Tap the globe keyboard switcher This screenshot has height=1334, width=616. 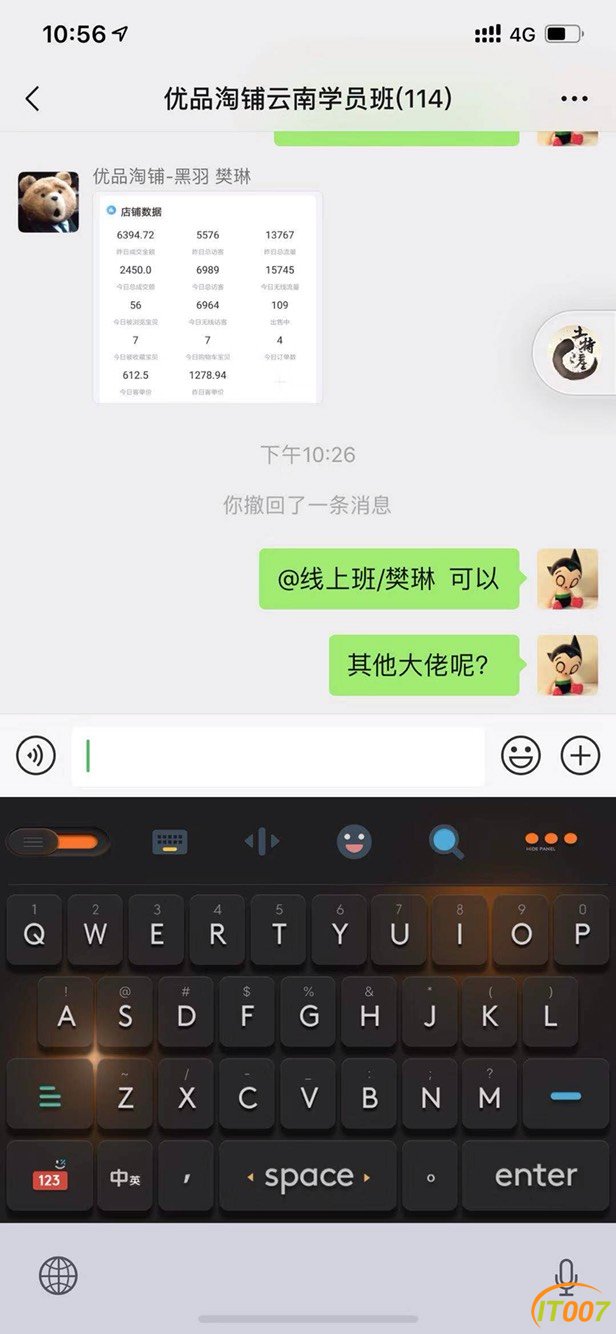tap(58, 1275)
